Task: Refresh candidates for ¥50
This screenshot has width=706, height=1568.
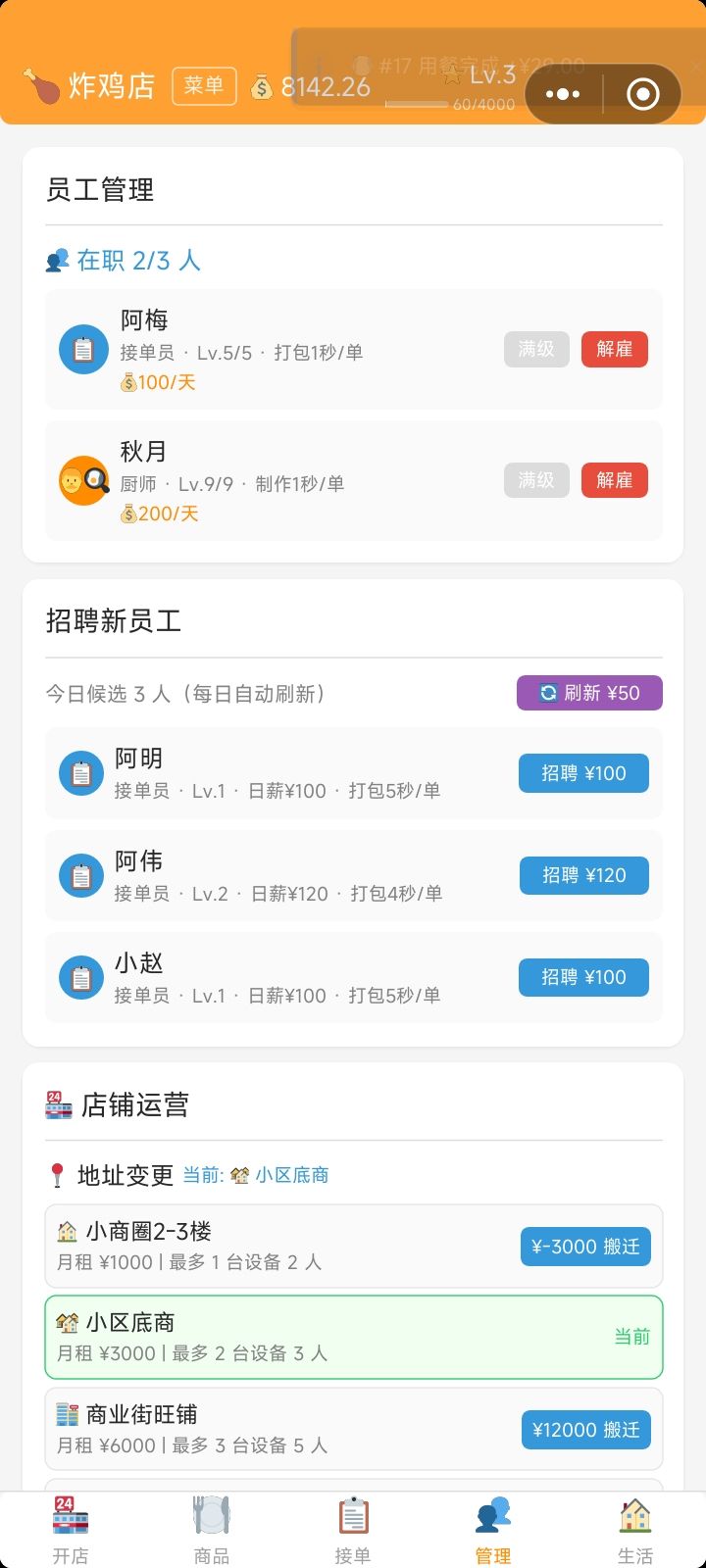Action: (589, 693)
